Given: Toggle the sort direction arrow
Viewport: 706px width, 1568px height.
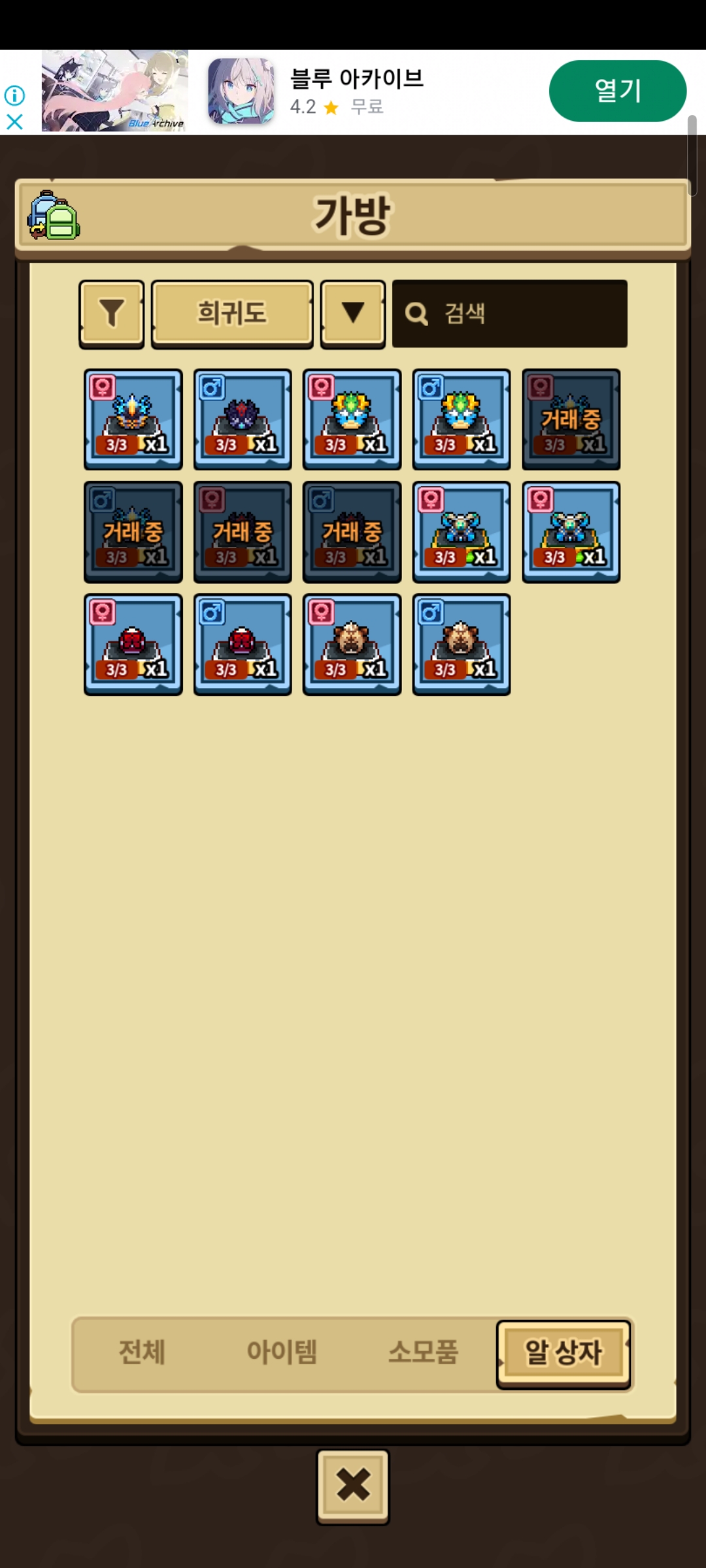Looking at the screenshot, I should coord(353,314).
